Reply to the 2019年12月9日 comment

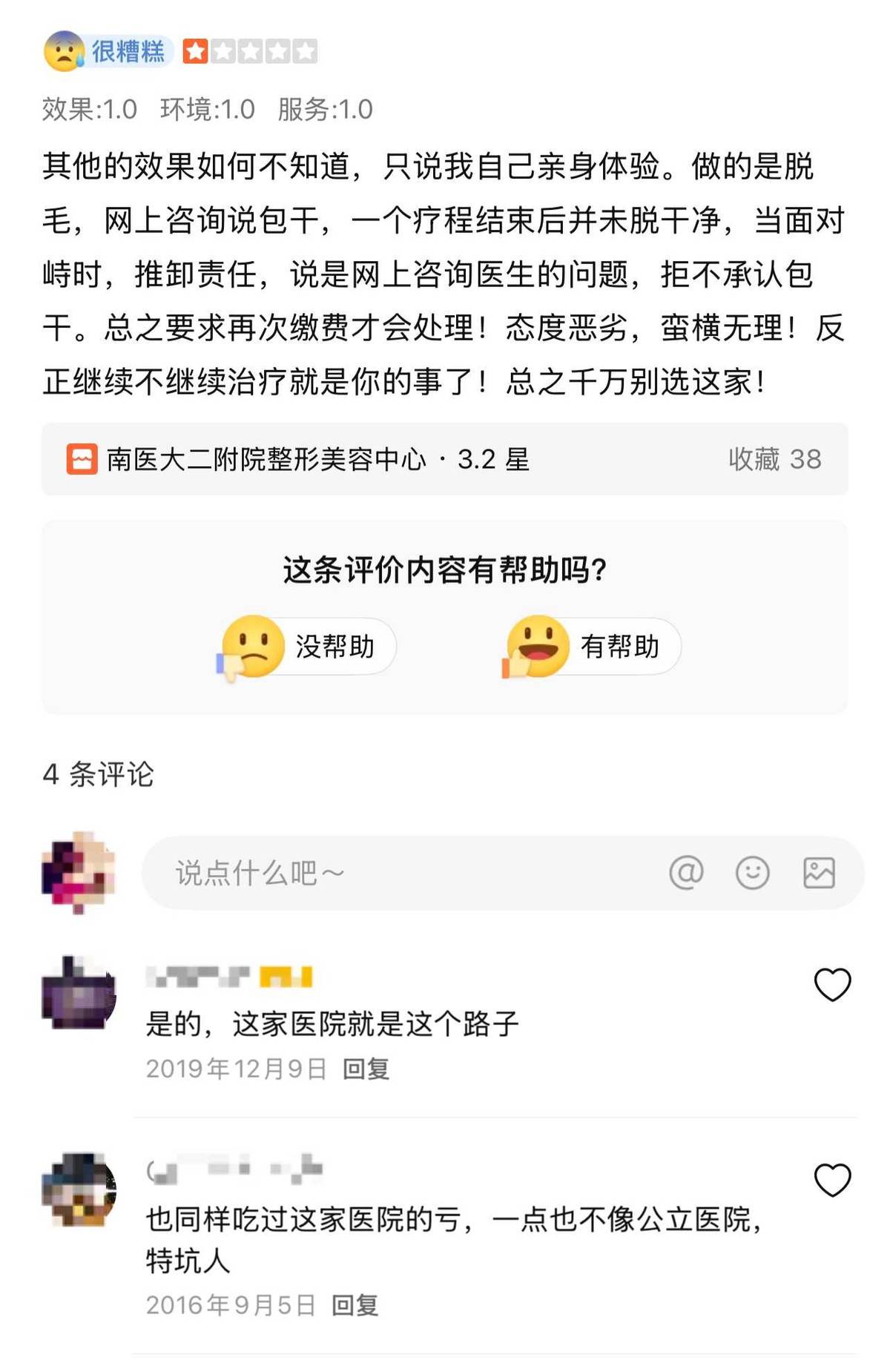click(366, 1069)
